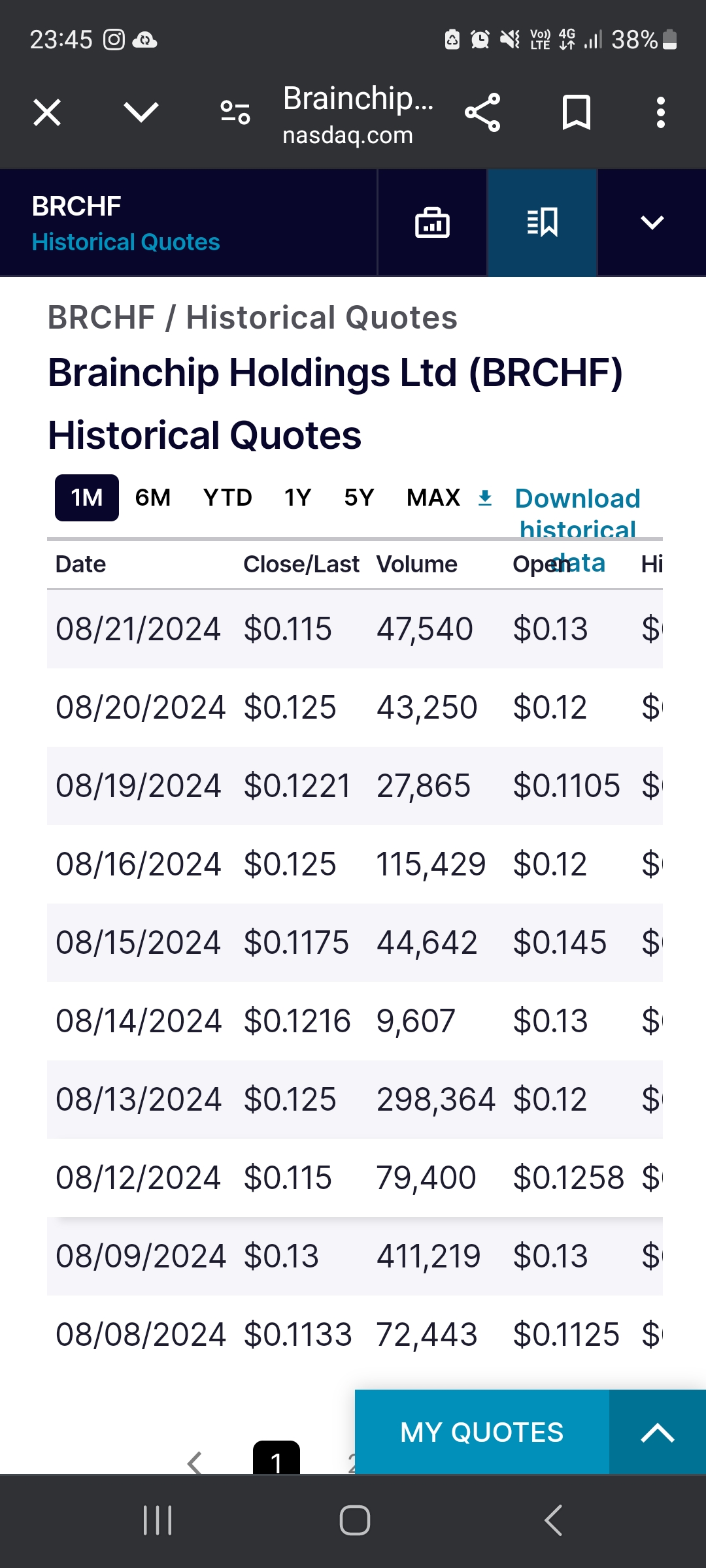
Task: Expand the BRCHF section dropdown chevron
Action: tap(652, 223)
